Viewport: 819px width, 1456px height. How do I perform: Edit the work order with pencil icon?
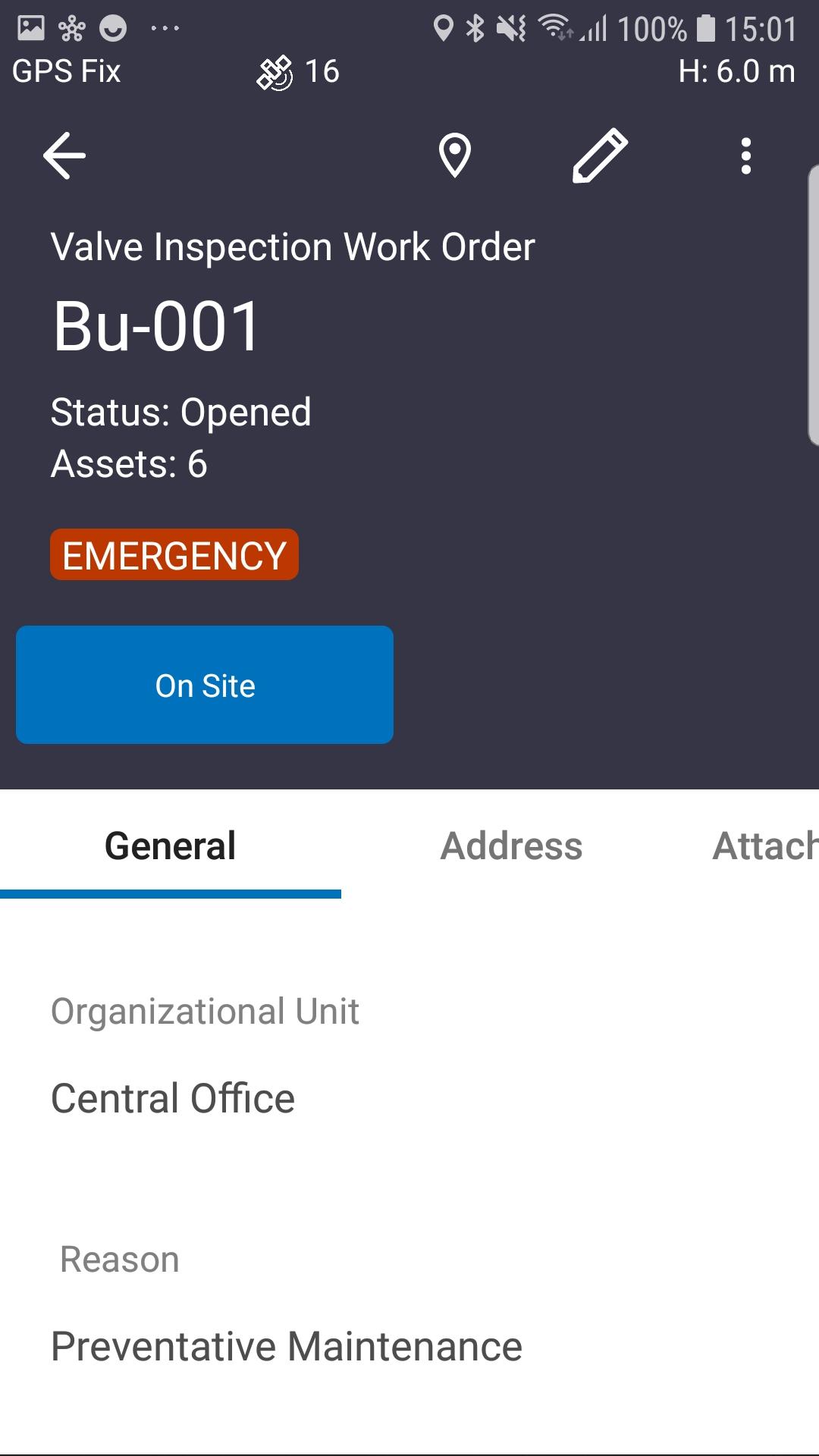pos(600,155)
